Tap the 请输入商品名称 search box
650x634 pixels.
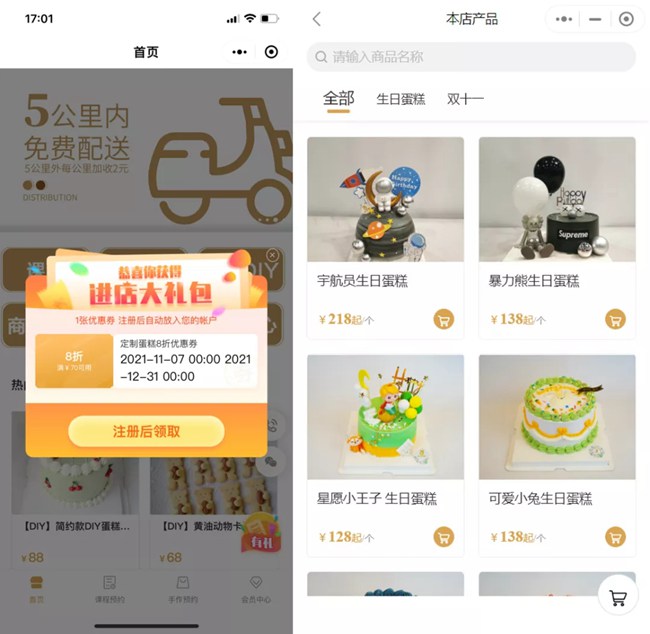coord(471,57)
